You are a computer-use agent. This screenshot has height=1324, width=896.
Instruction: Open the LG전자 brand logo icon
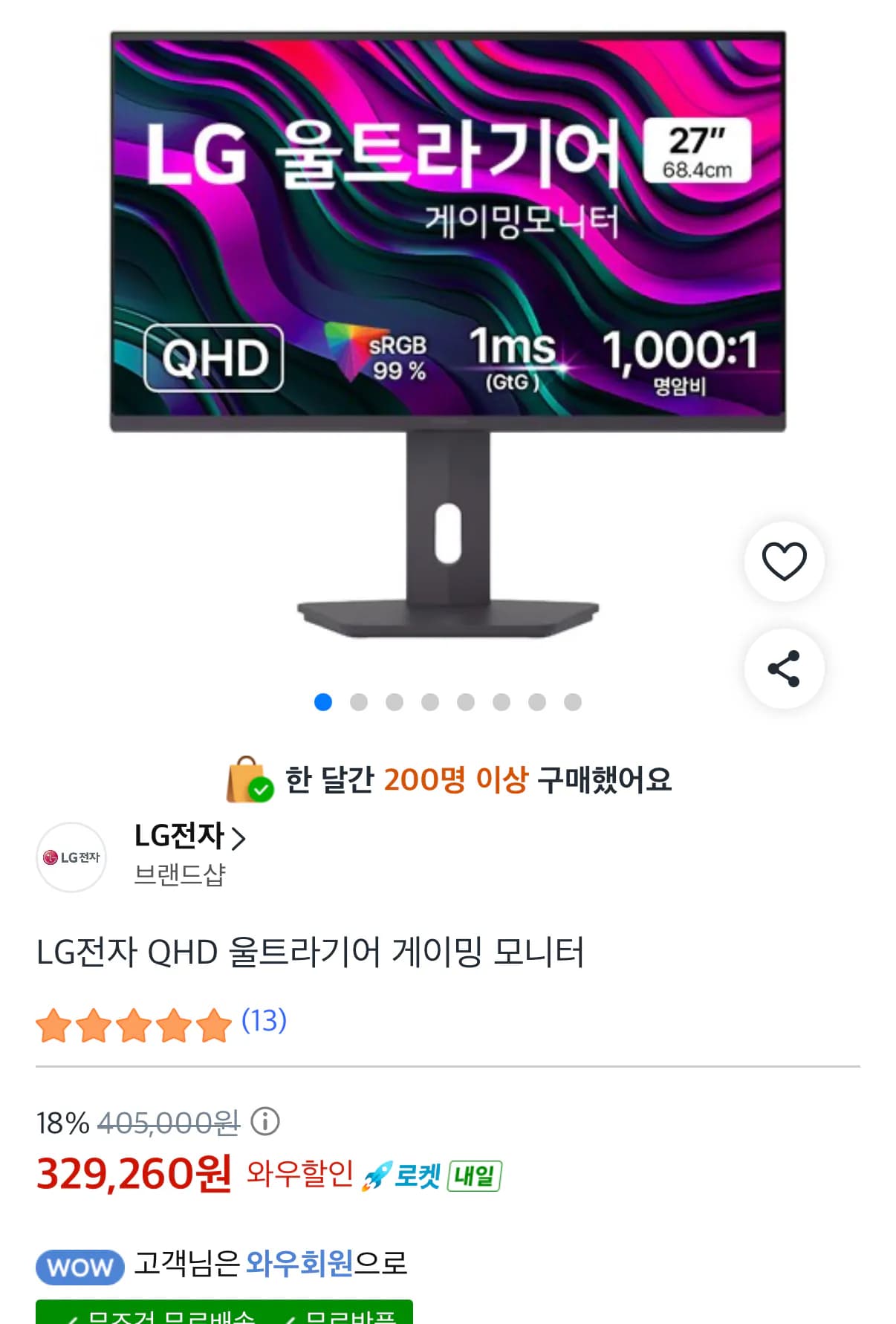point(71,857)
